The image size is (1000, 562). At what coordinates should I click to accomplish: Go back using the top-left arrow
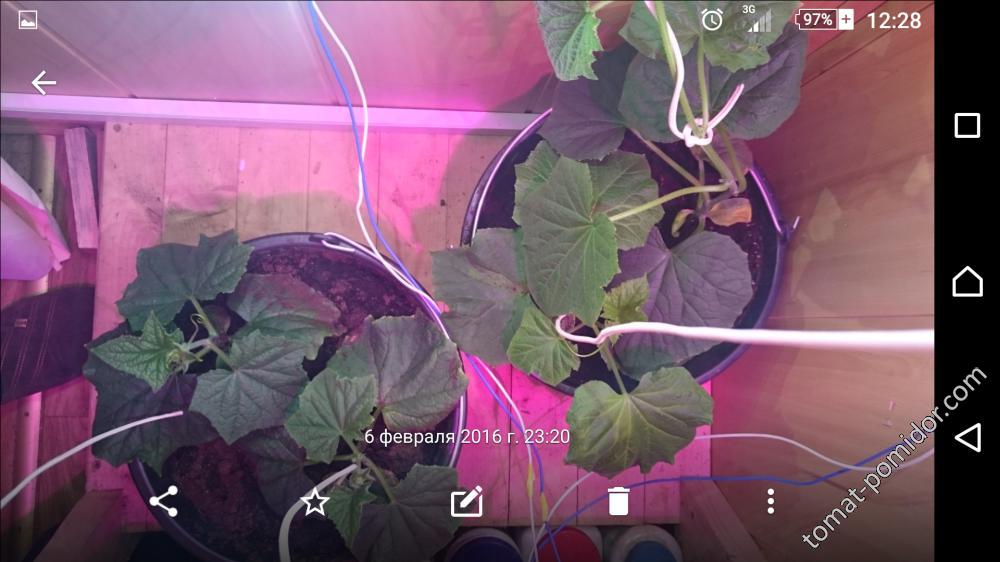43,83
